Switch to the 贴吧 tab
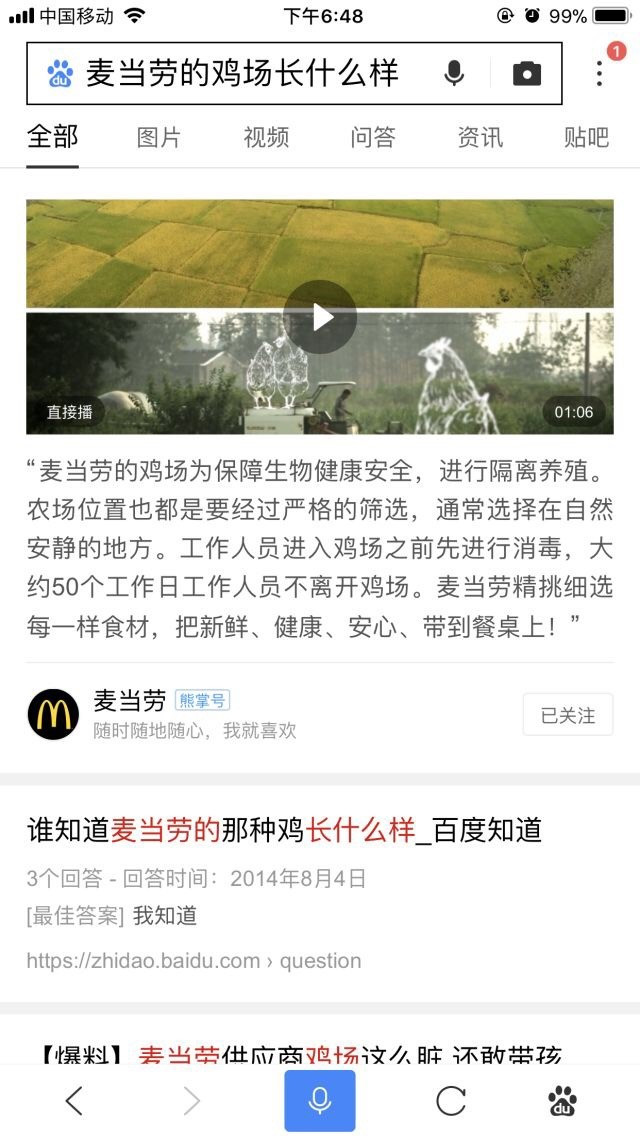The image size is (640, 1138). tap(586, 138)
